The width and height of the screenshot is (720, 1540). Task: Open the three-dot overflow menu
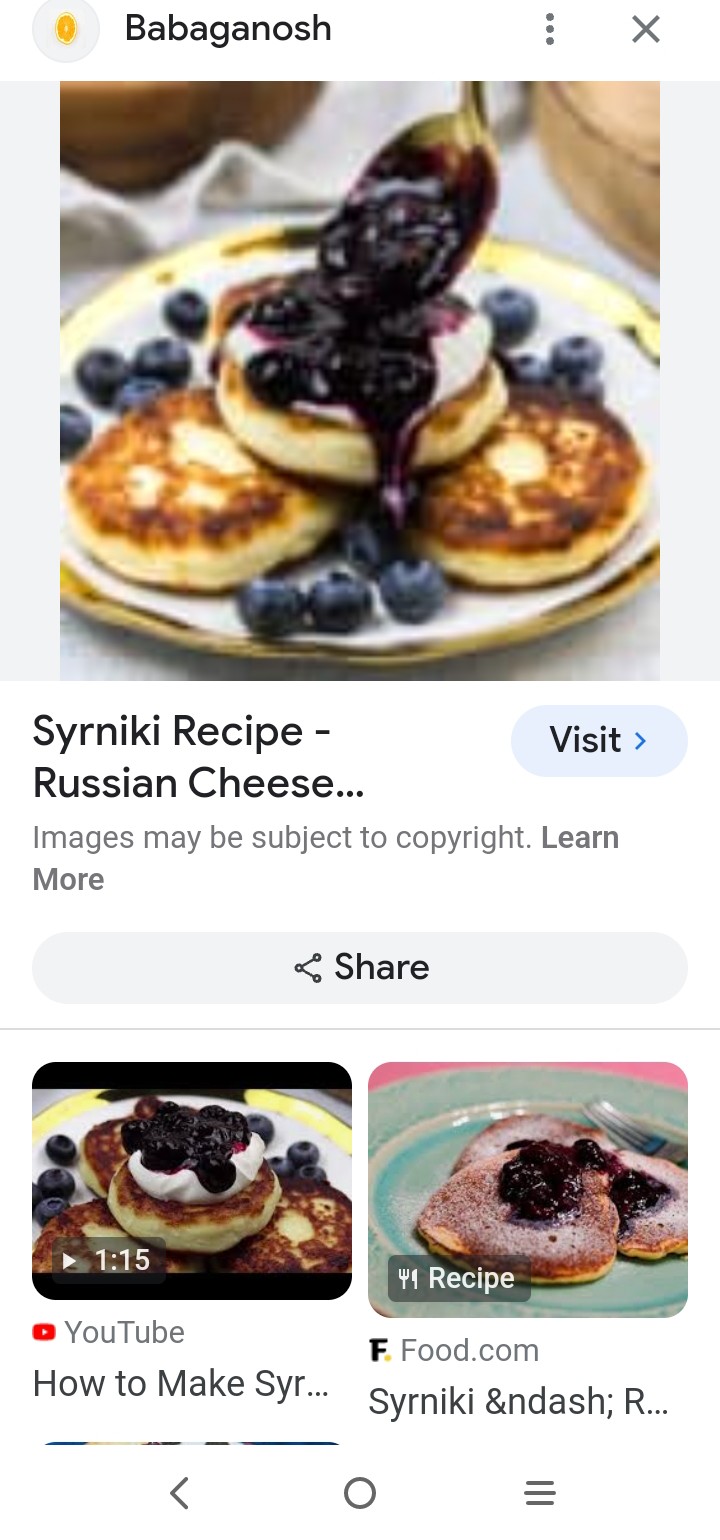pyautogui.click(x=549, y=30)
